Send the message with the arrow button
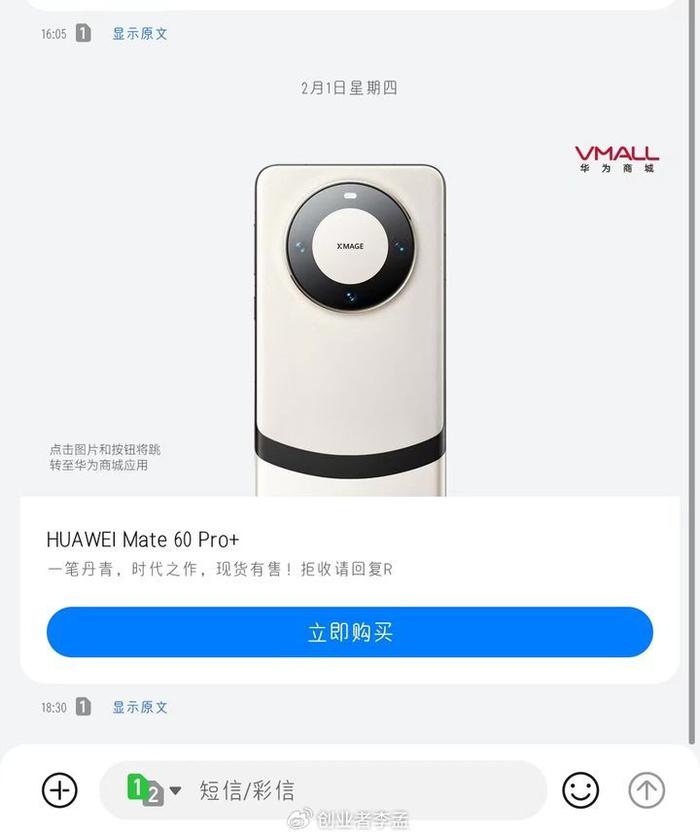 [x=646, y=790]
